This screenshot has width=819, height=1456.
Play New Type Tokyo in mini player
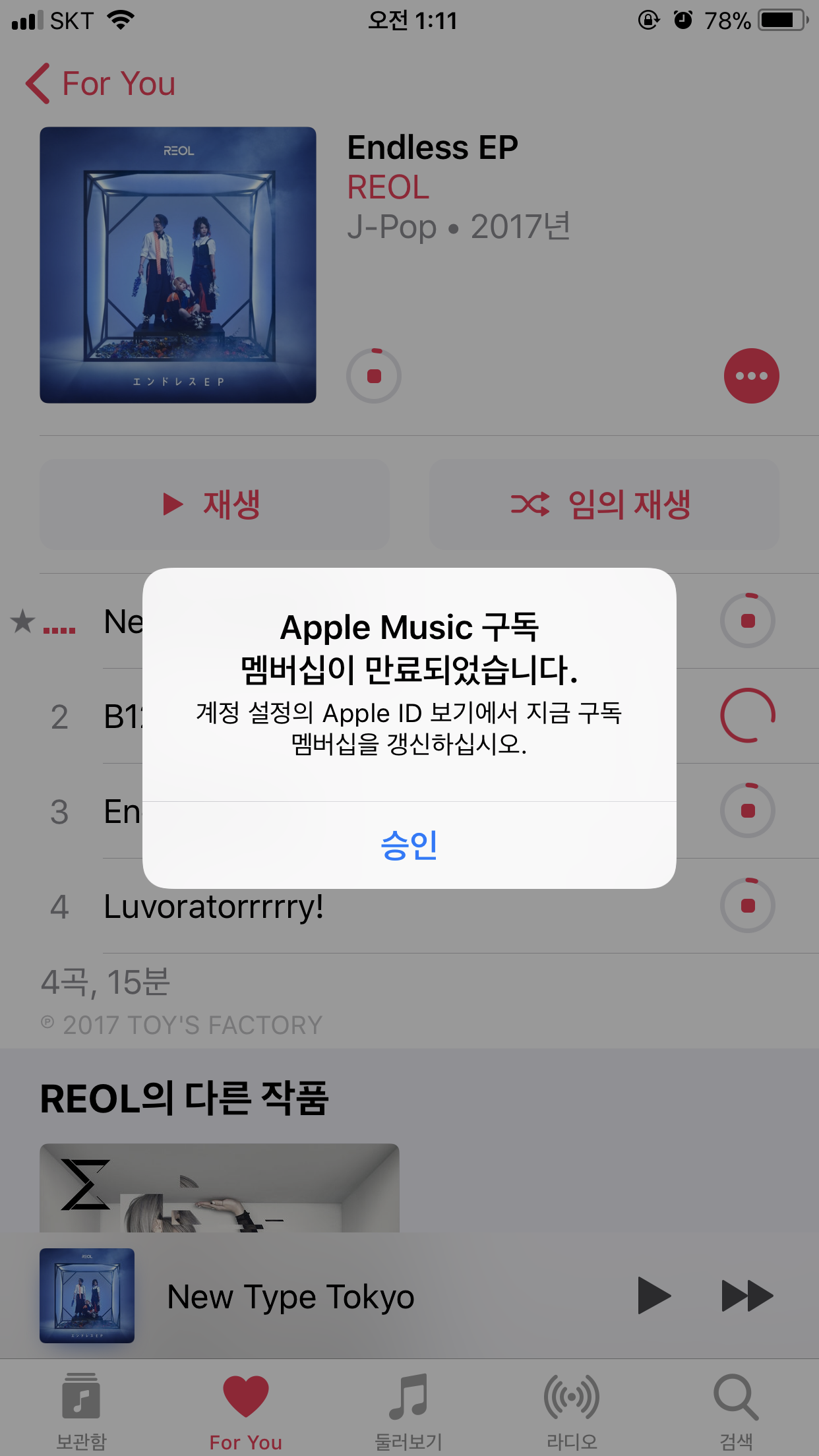(653, 1296)
